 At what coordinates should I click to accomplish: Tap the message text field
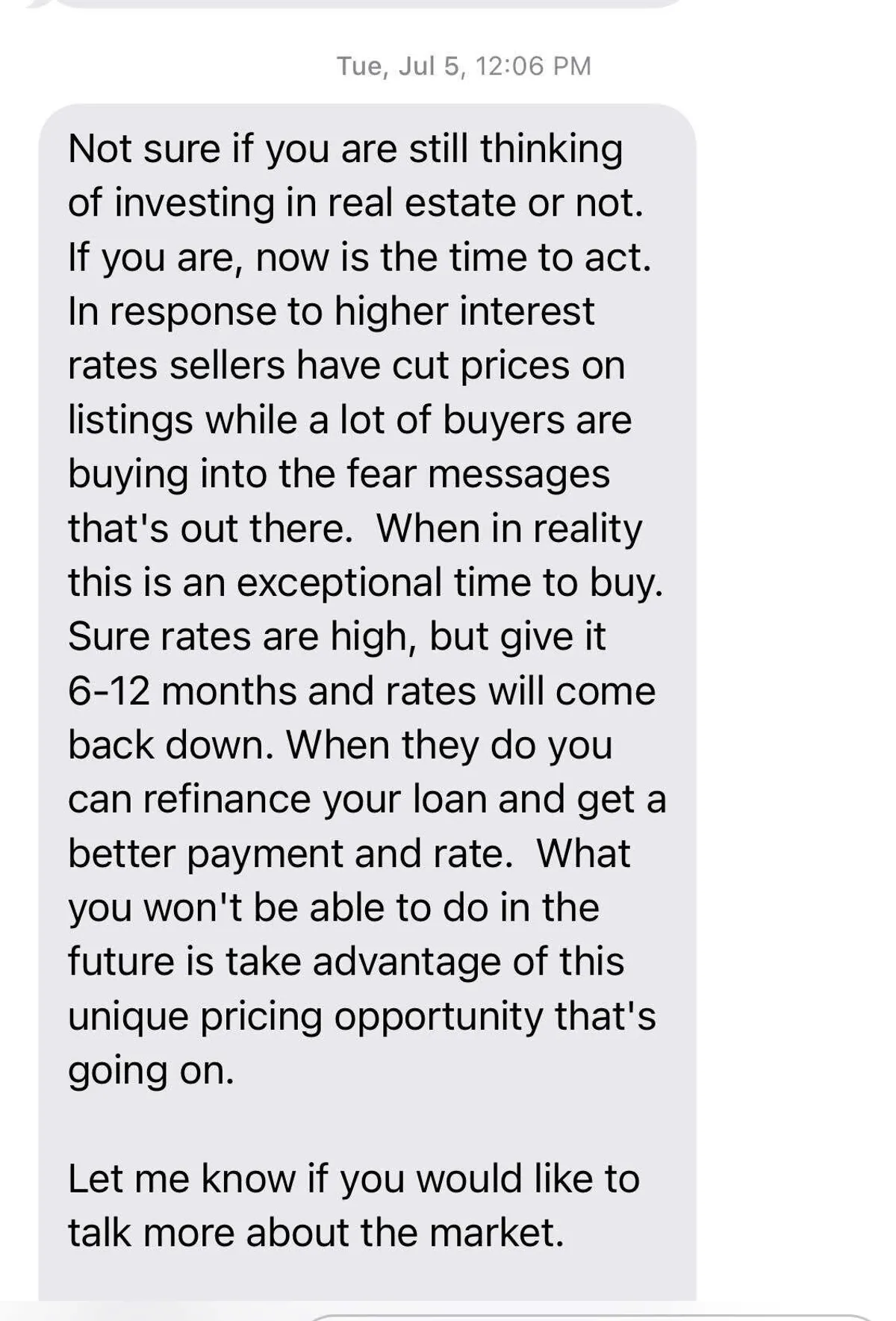pyautogui.click(x=590, y=1316)
